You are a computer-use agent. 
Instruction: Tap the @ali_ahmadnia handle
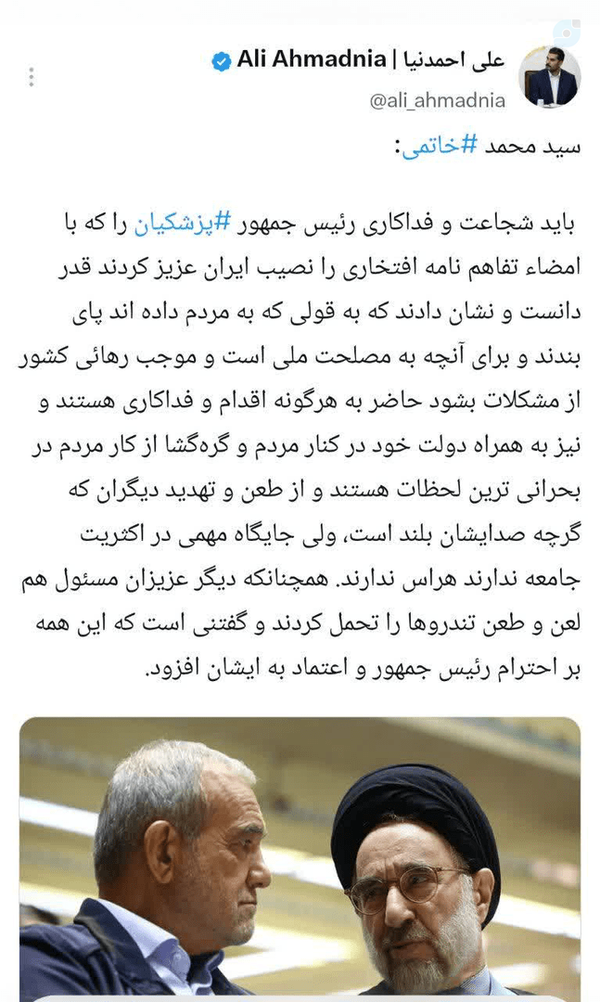click(437, 101)
